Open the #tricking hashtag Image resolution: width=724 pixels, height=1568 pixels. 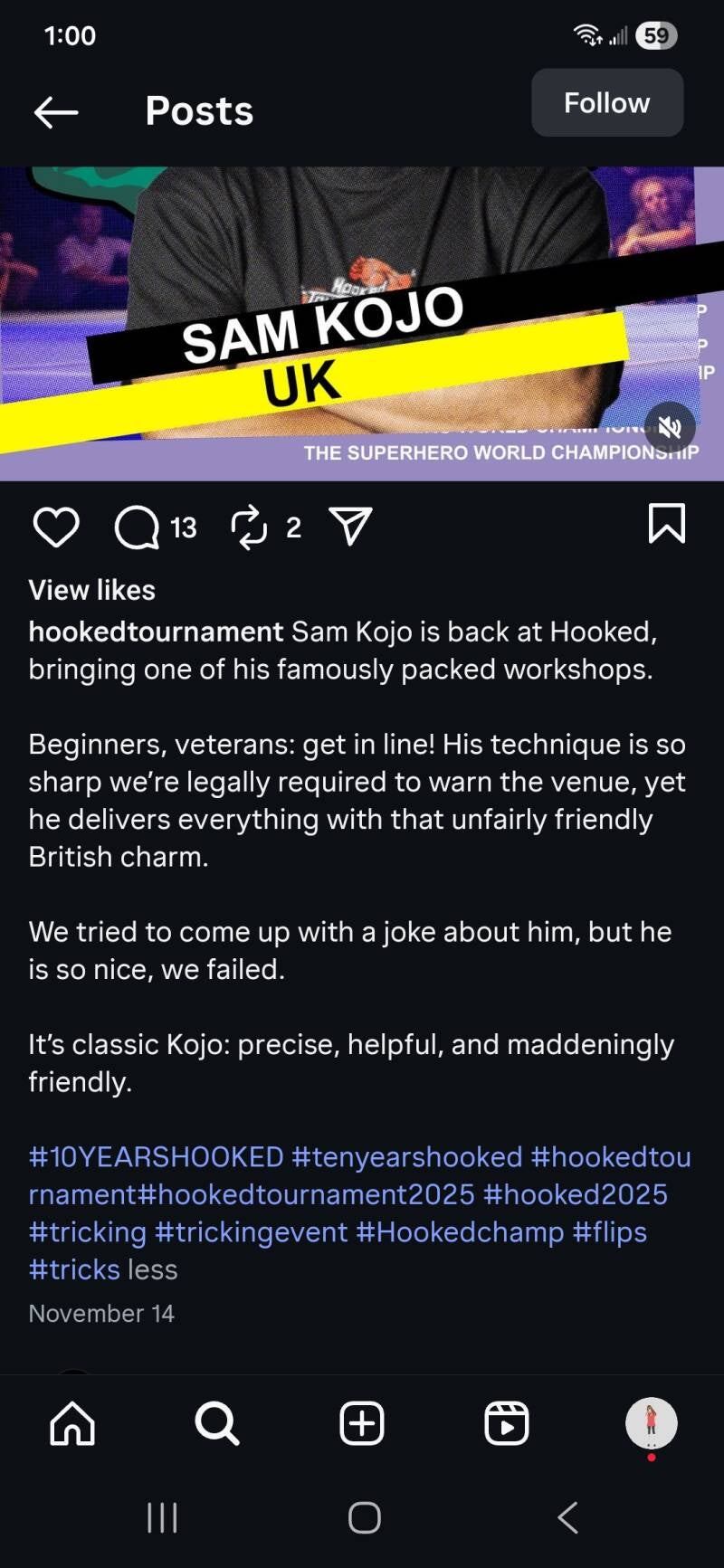click(87, 1231)
